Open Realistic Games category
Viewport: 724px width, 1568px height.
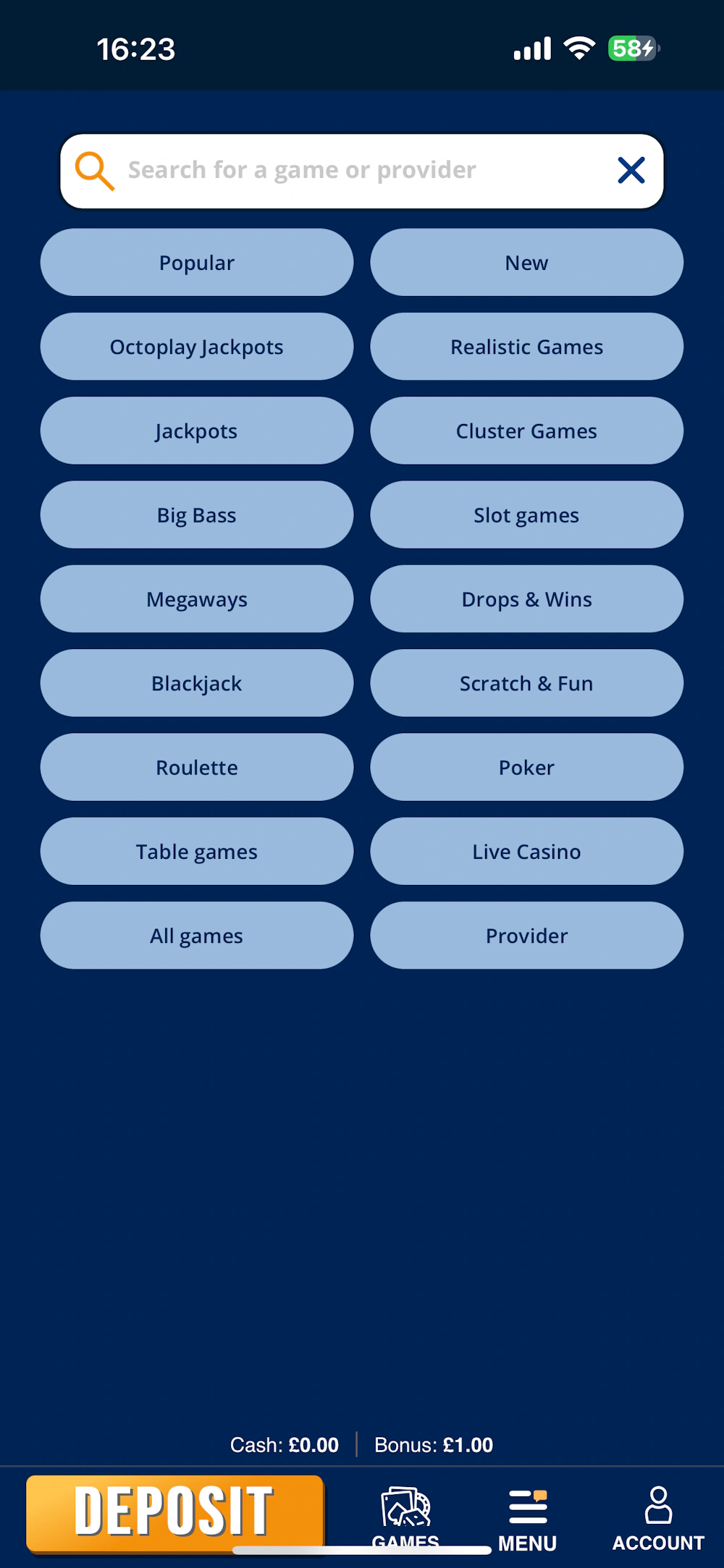pyautogui.click(x=526, y=346)
